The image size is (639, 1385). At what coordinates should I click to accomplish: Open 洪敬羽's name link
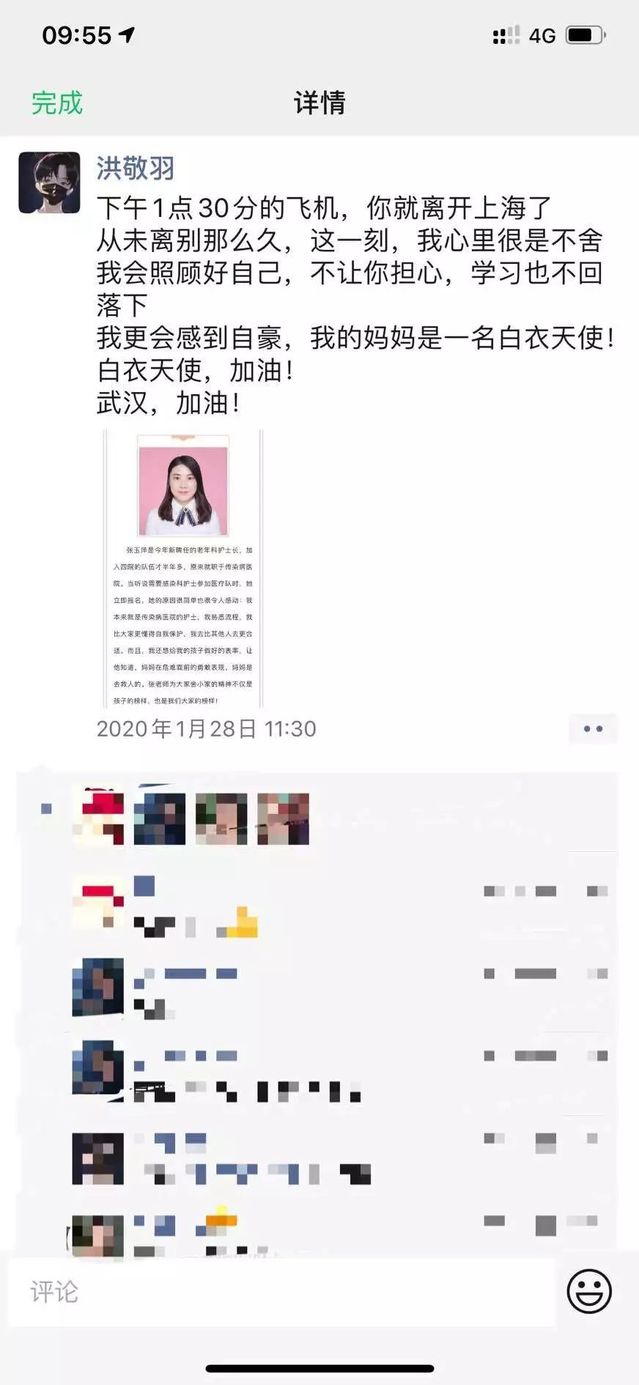tap(135, 168)
